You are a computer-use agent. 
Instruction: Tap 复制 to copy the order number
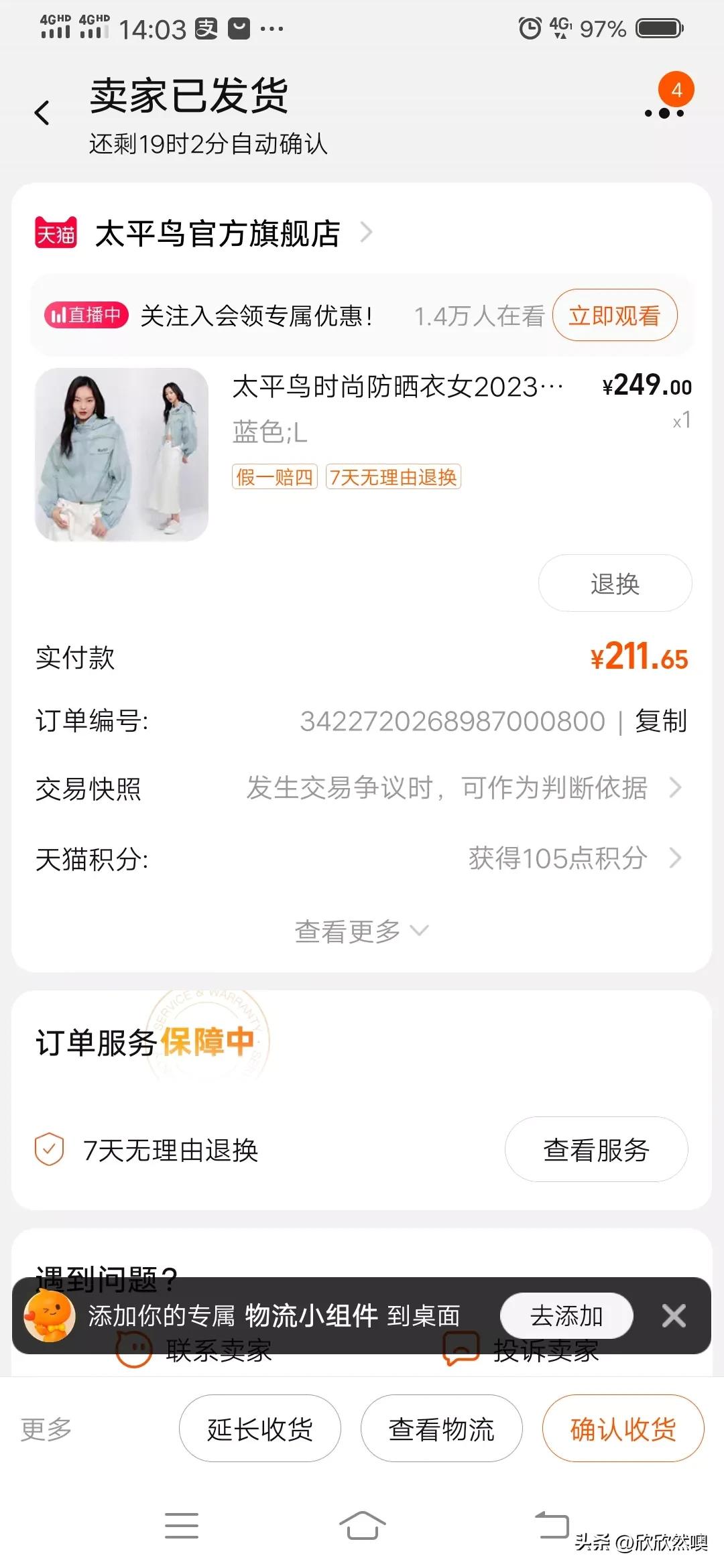tap(661, 722)
